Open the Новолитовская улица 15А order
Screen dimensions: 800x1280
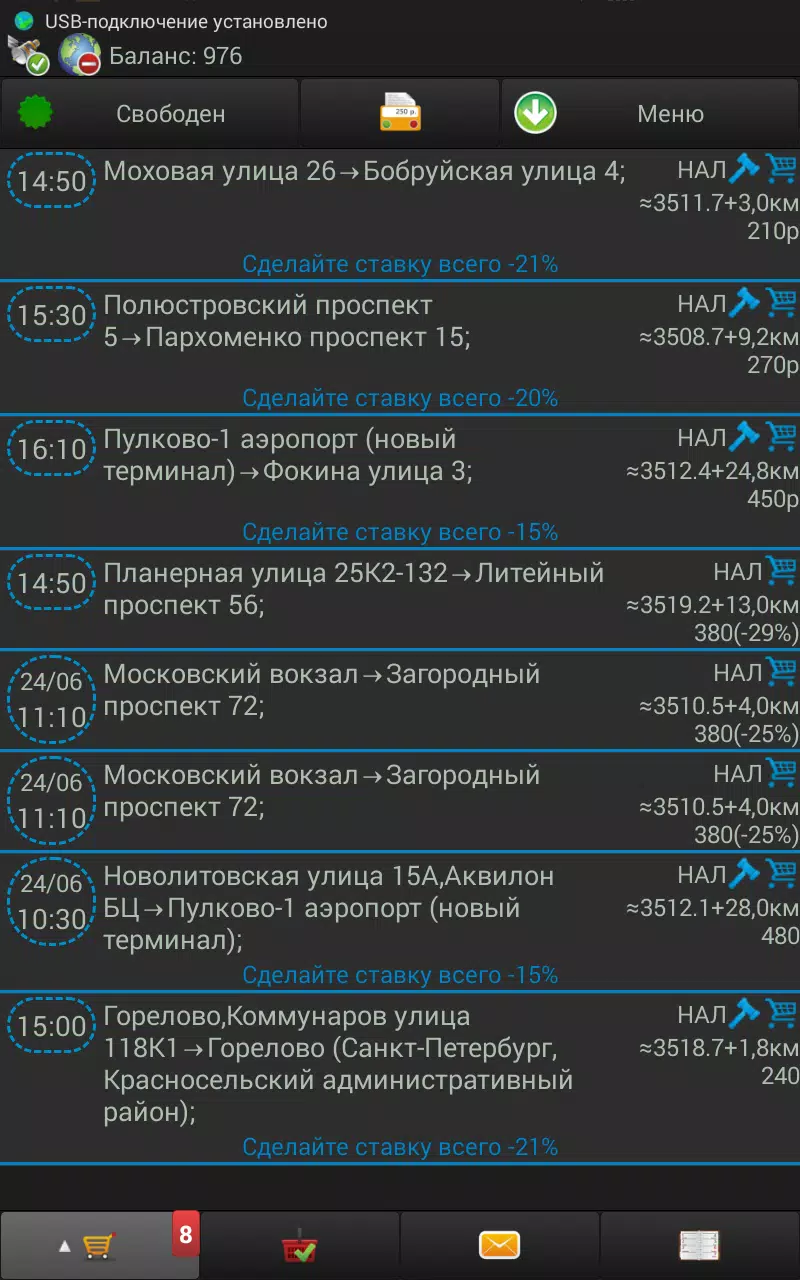[x=330, y=908]
